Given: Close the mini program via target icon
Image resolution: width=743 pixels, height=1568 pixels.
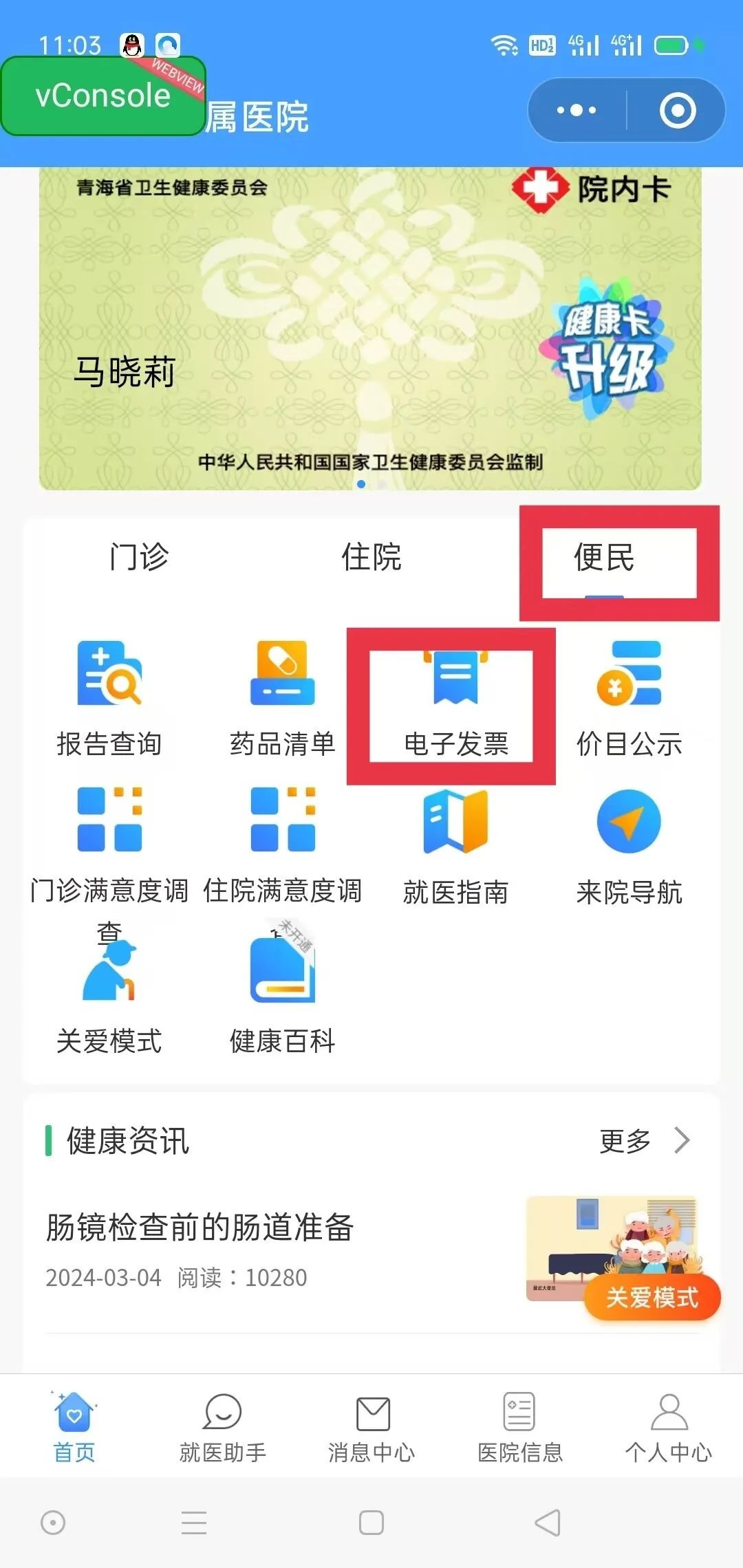Looking at the screenshot, I should point(677,110).
